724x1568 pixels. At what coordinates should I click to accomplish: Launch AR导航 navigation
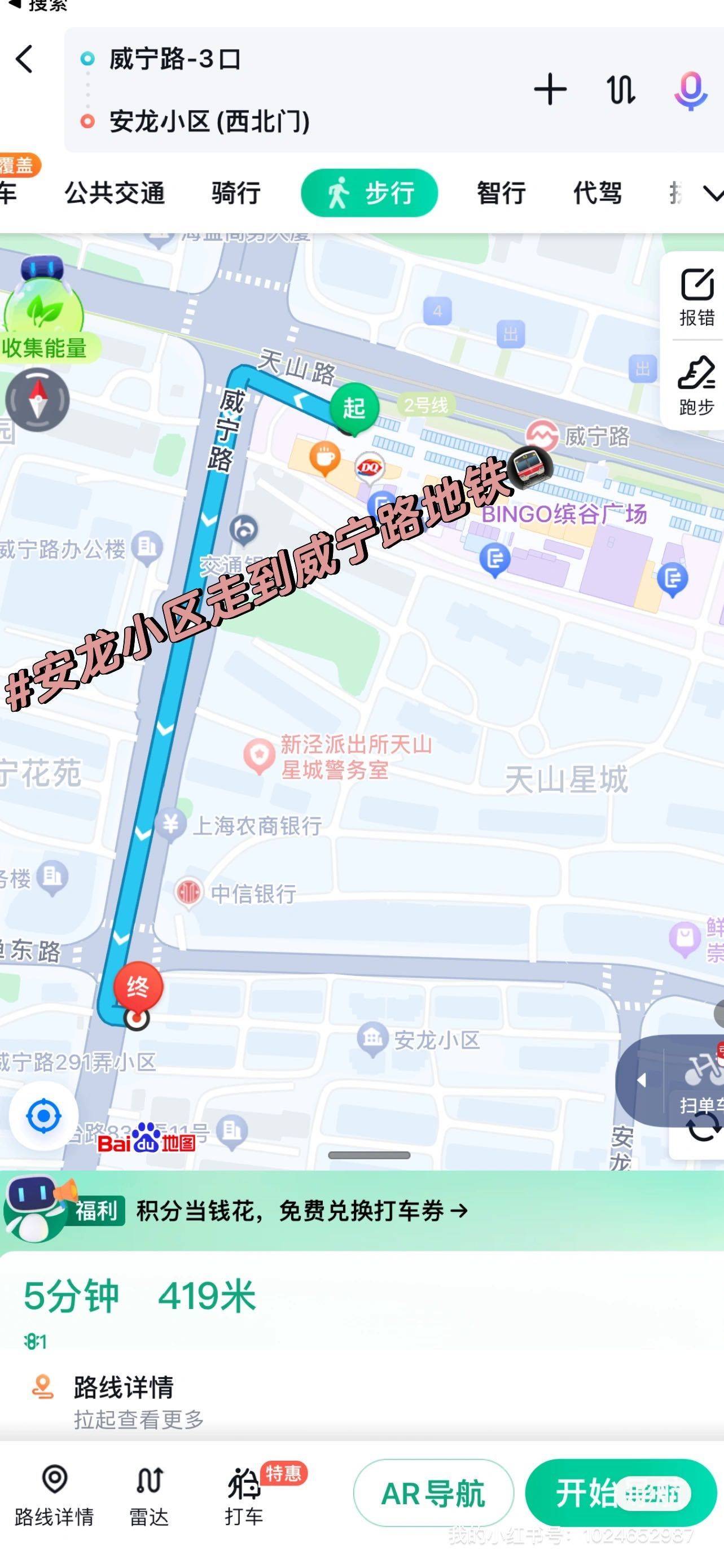(x=433, y=1493)
